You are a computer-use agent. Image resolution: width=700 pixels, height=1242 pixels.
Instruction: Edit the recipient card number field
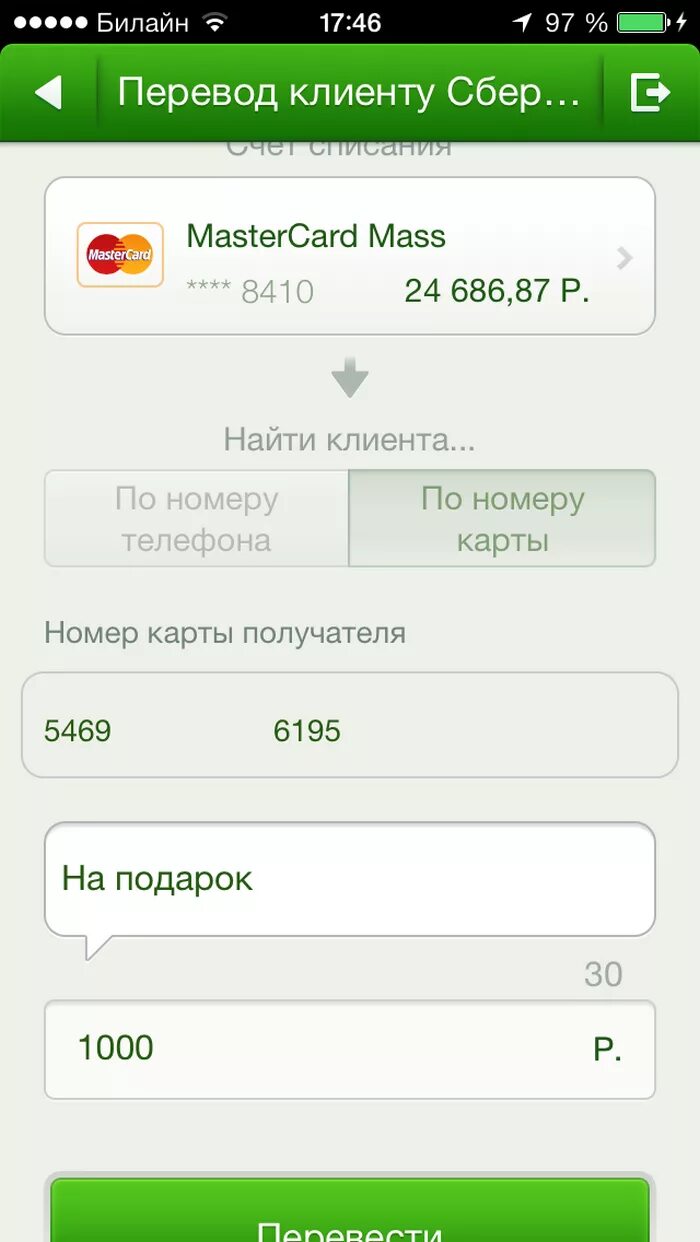350,726
